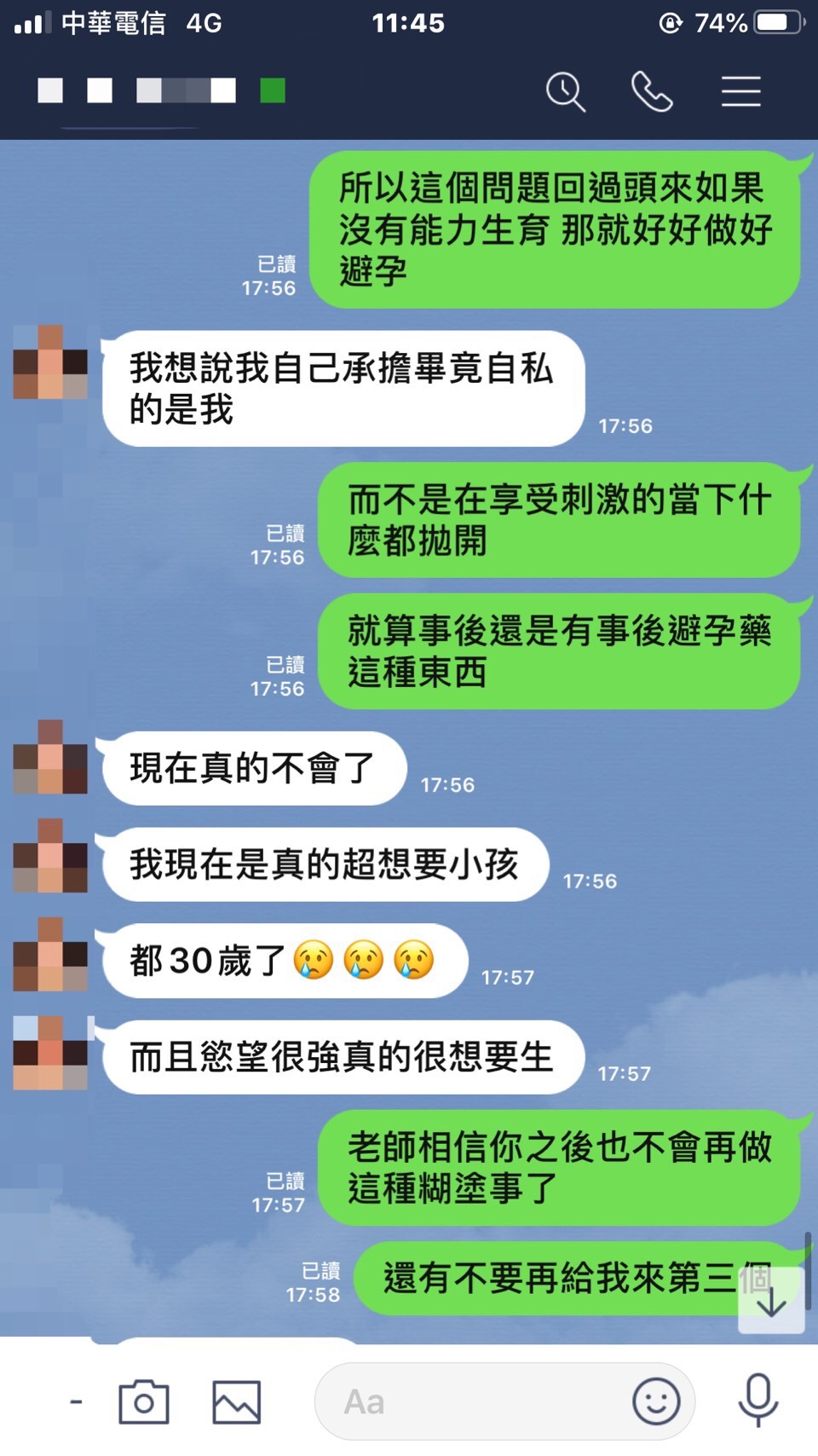Image resolution: width=818 pixels, height=1456 pixels.
Task: Open the photo gallery picker
Action: (236, 1401)
